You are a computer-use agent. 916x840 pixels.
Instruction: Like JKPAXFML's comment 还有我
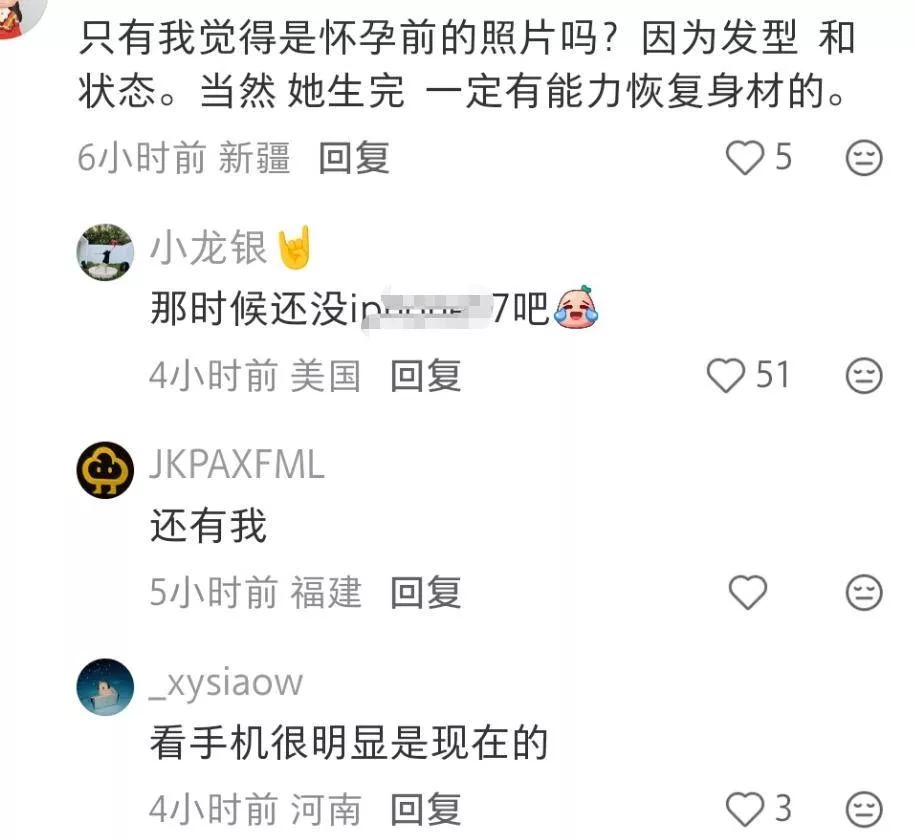[x=747, y=593]
